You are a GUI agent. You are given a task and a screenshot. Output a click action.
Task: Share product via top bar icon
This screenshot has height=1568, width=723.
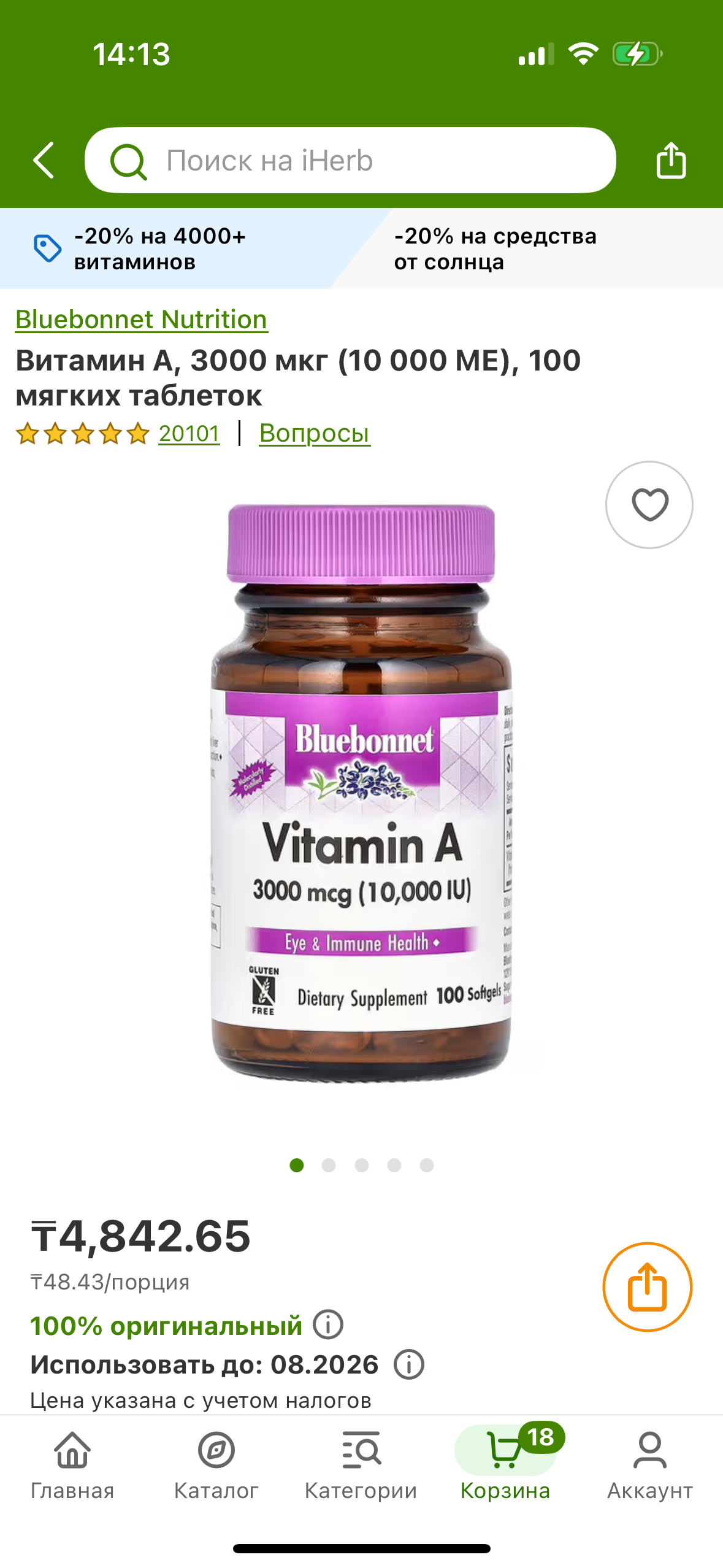(671, 161)
